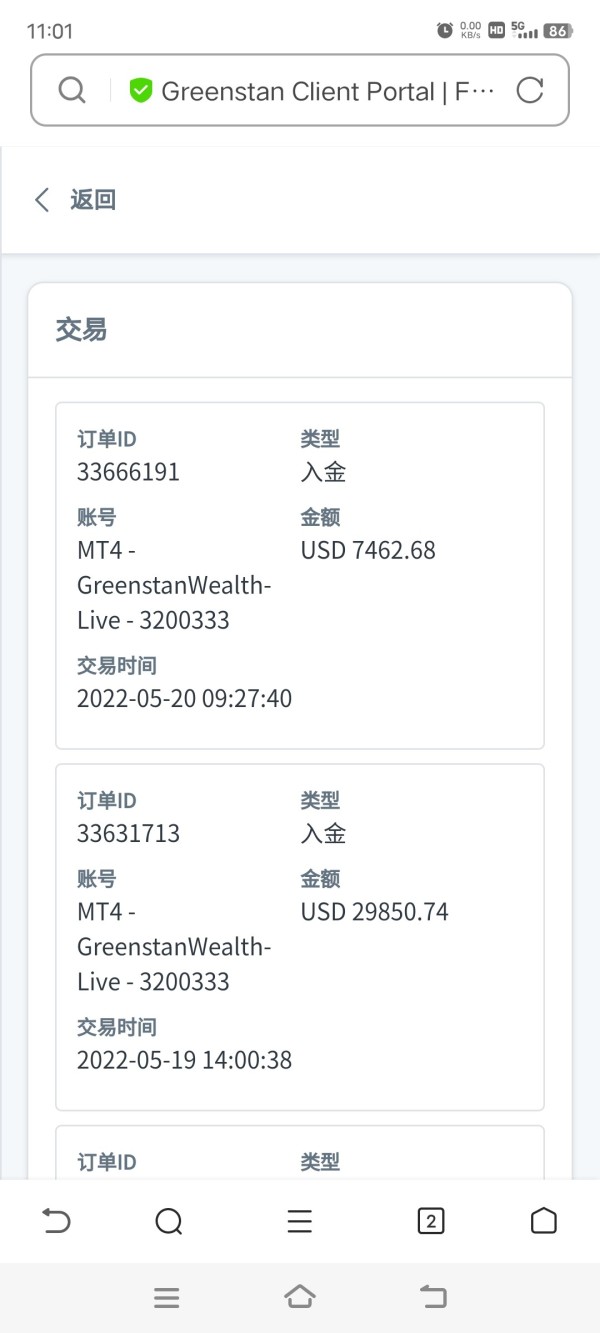
Task: Open the browser menu
Action: click(x=300, y=1221)
